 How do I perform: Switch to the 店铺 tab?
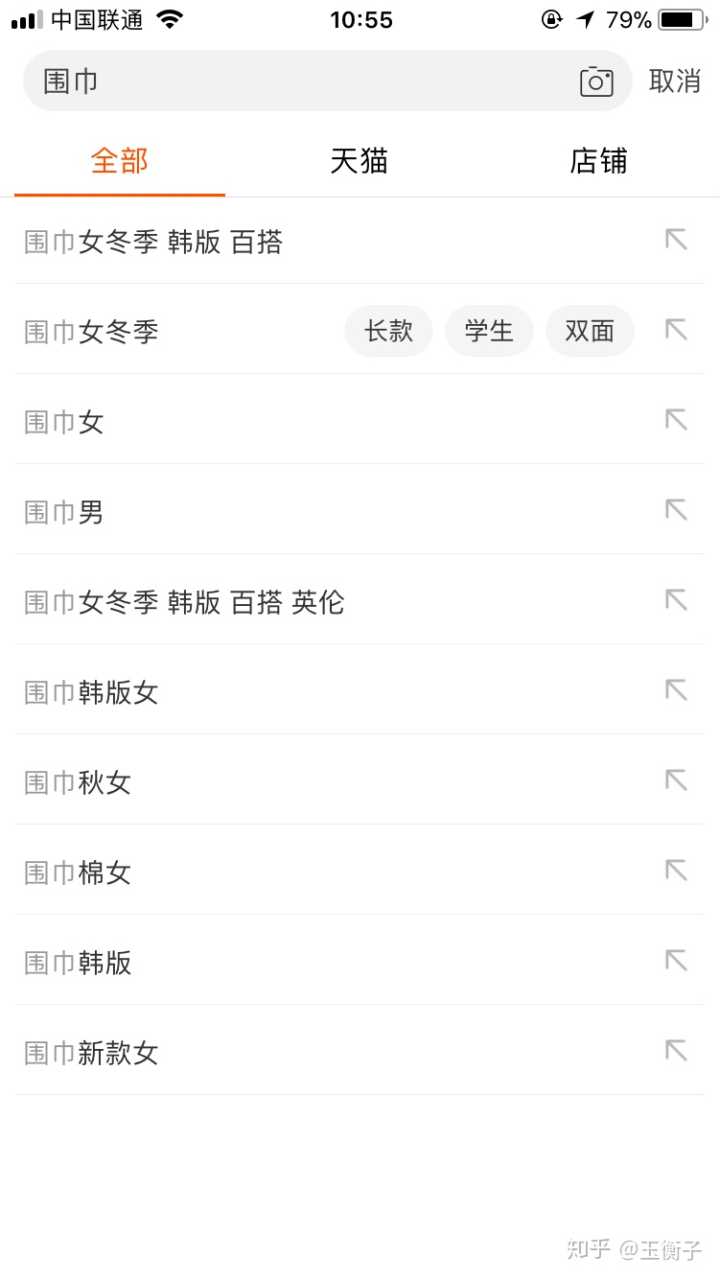click(x=598, y=161)
